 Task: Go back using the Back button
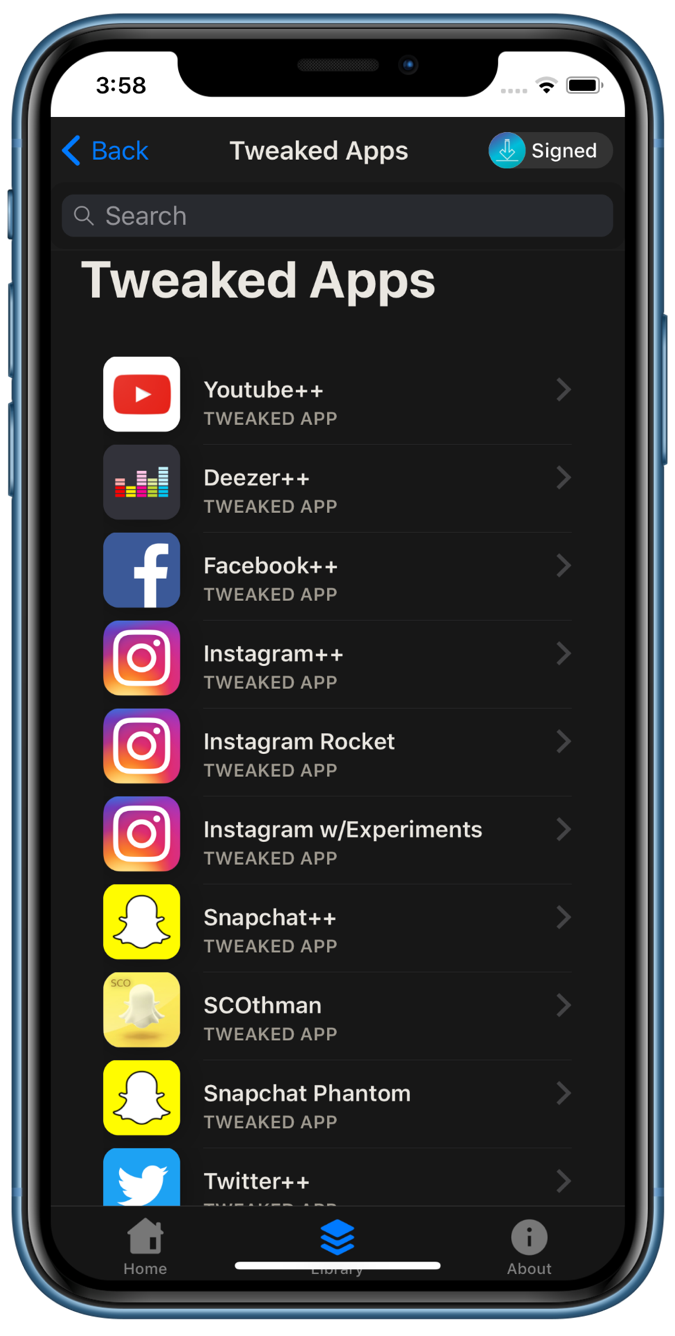pyautogui.click(x=105, y=151)
